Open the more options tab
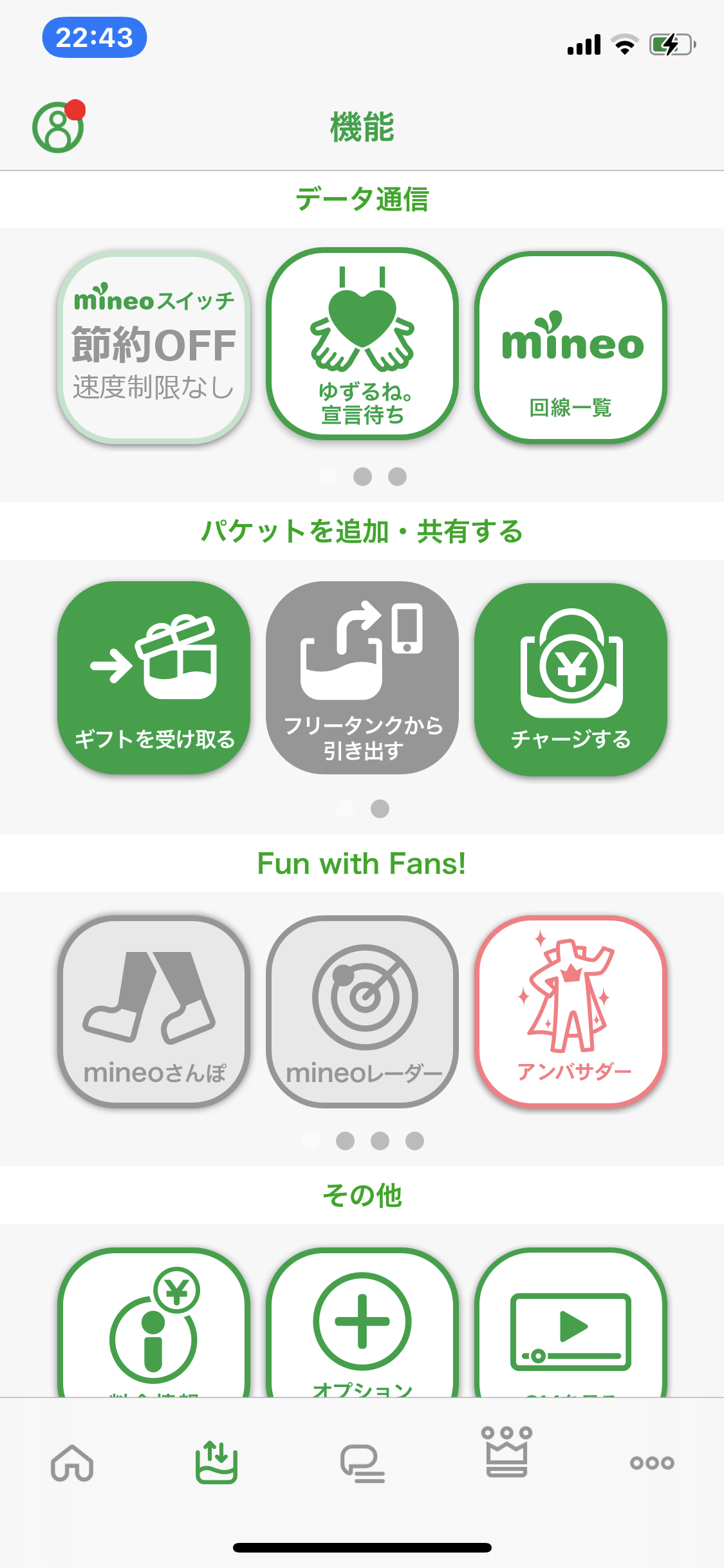 [652, 1462]
